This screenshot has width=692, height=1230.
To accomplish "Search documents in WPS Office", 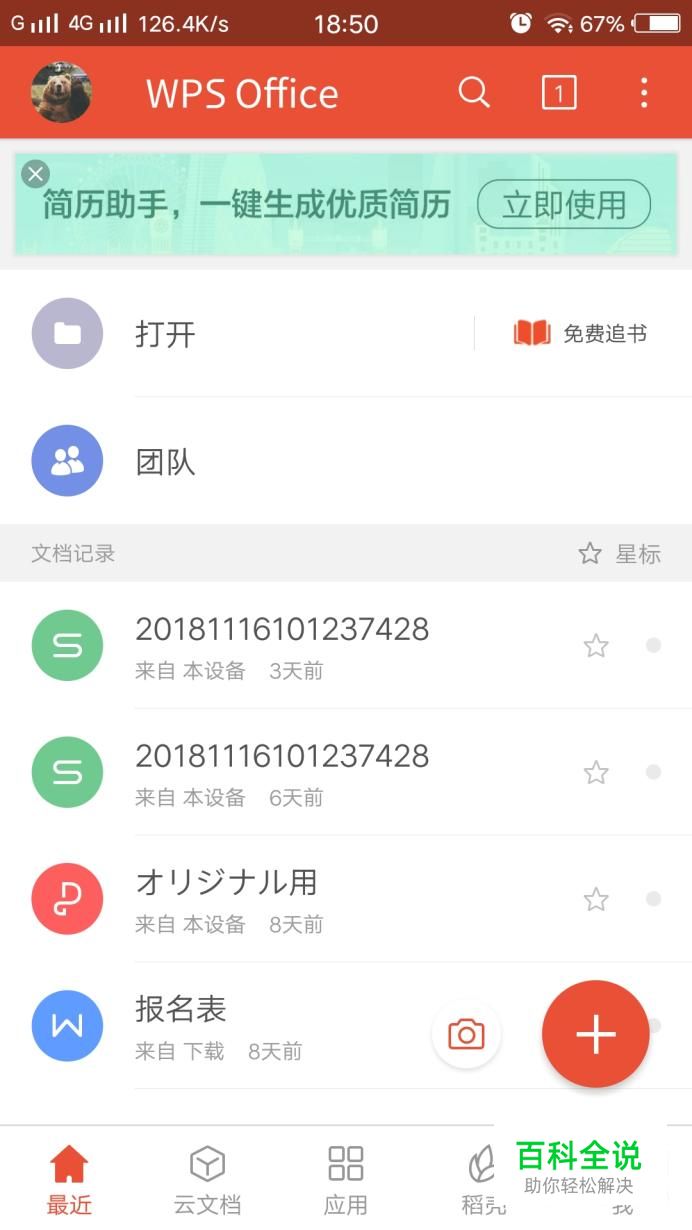I will tap(474, 93).
